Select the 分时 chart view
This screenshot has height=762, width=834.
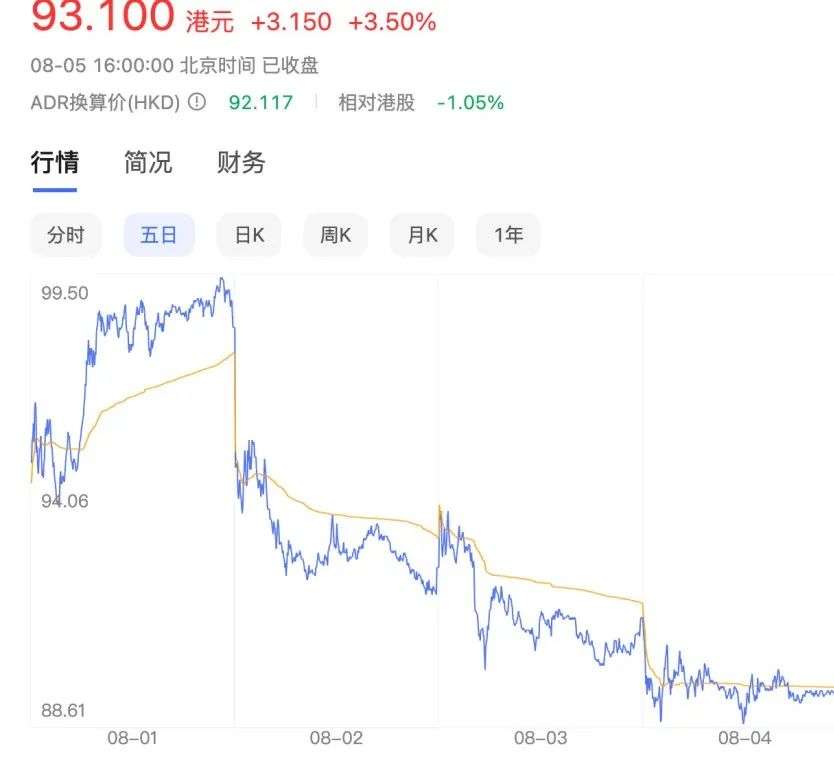pos(65,235)
